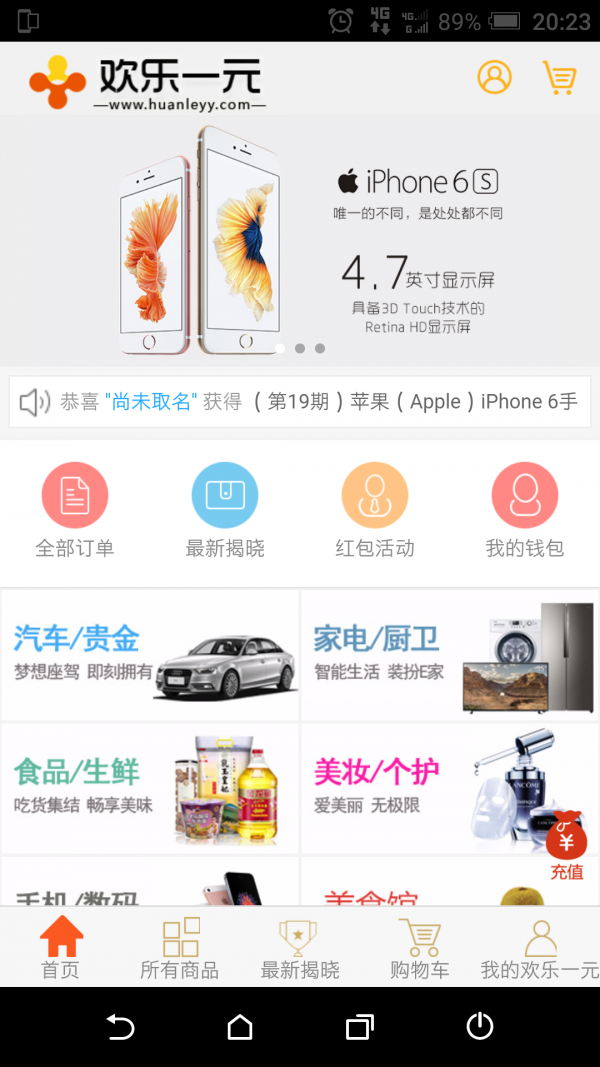Open the user profile icon

coord(494,77)
